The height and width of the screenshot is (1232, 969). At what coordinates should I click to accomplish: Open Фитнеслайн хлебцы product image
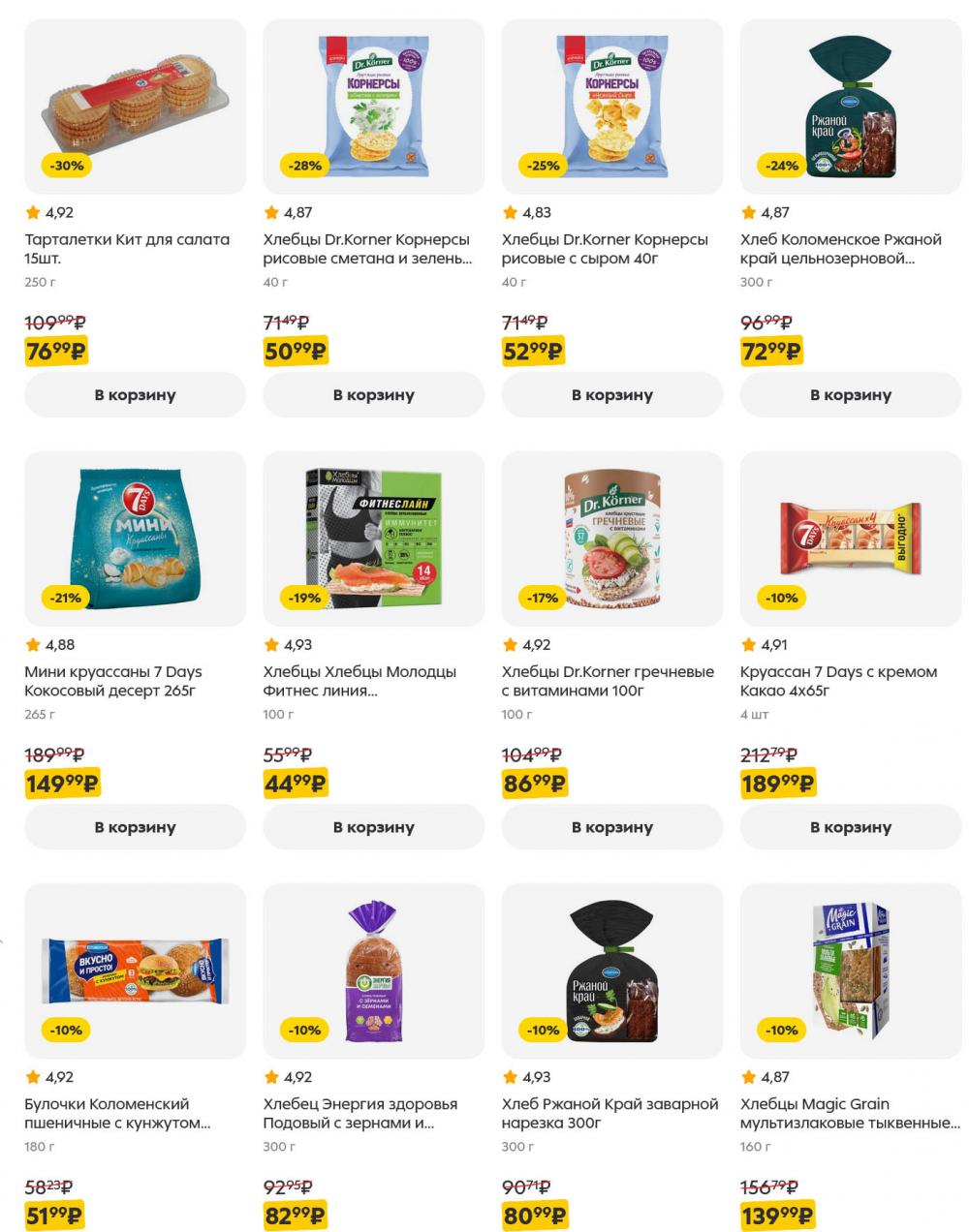(x=373, y=539)
